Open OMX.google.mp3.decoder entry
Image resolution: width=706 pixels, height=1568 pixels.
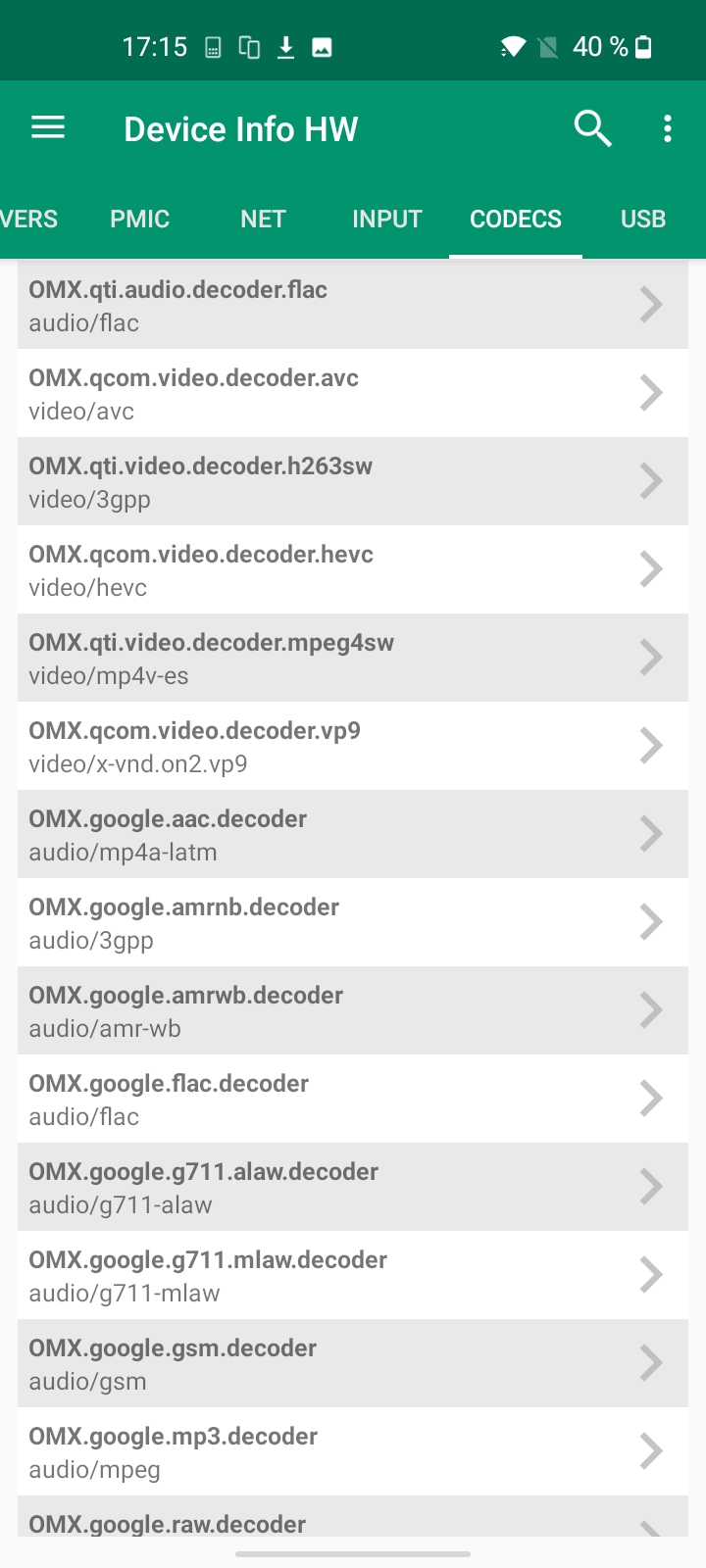[352, 1451]
